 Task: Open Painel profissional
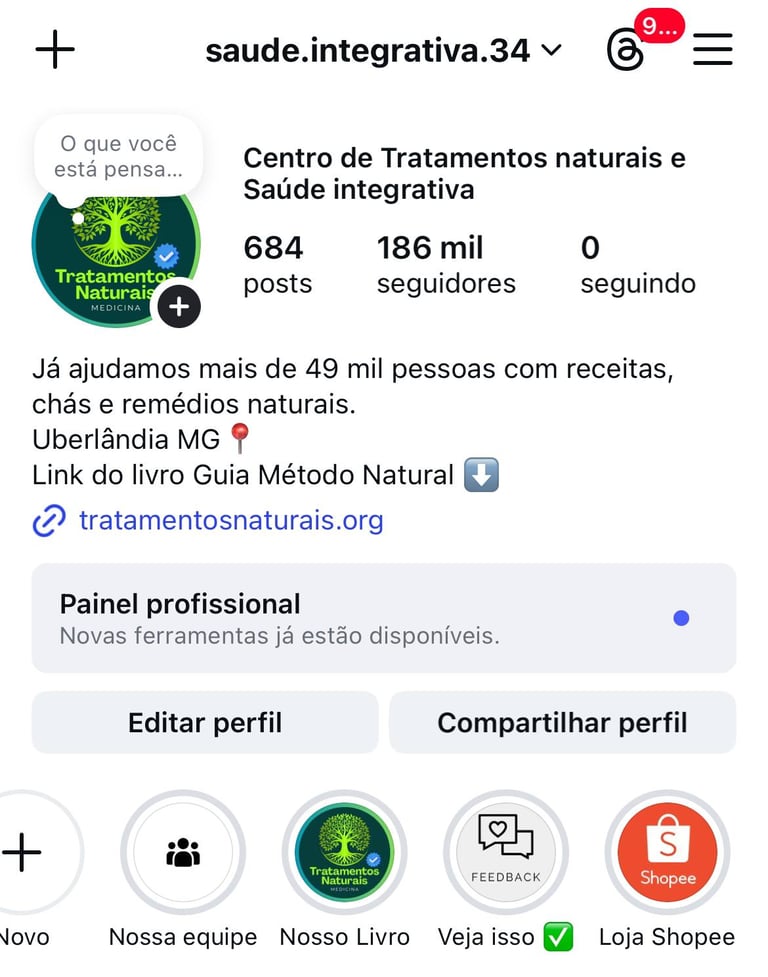[384, 618]
